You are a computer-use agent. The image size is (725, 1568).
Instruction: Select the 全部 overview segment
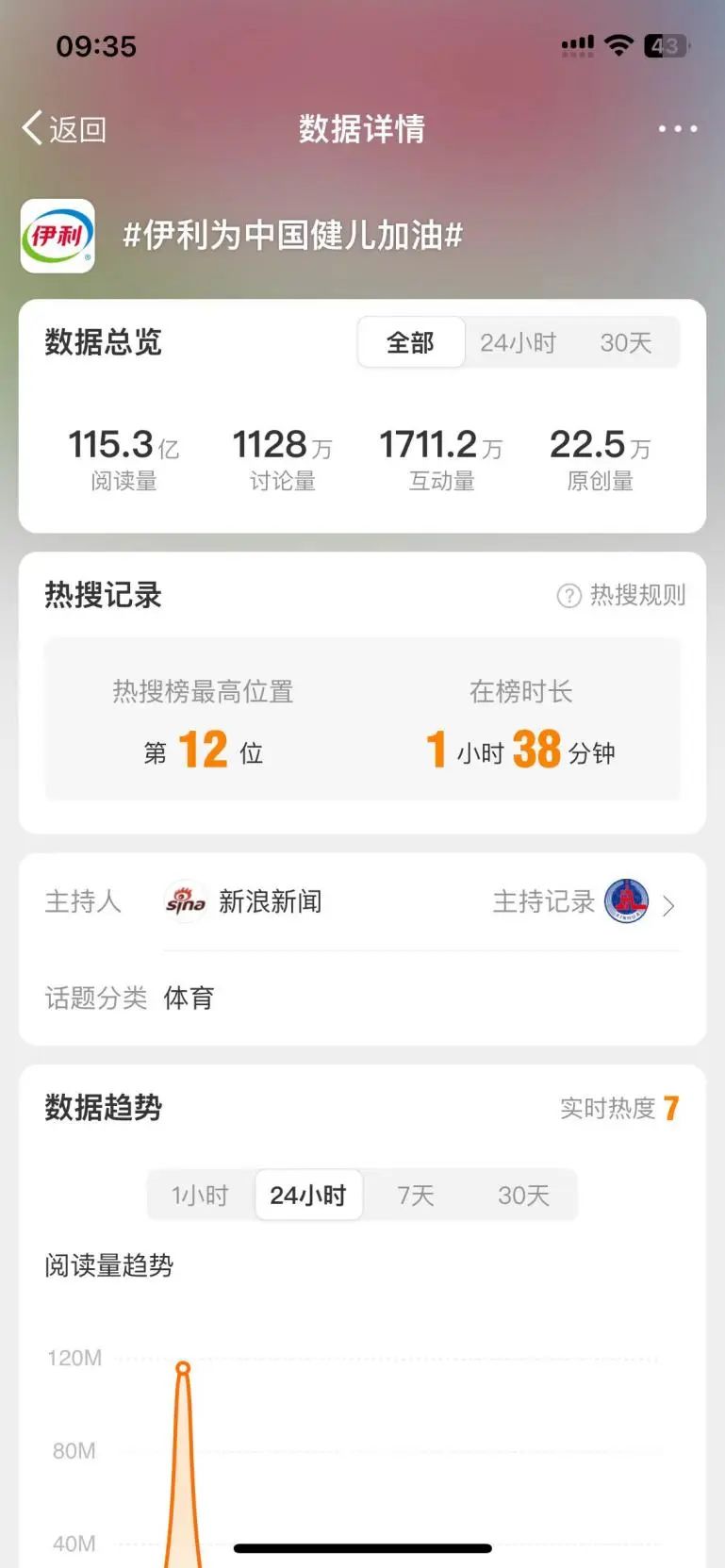[411, 342]
